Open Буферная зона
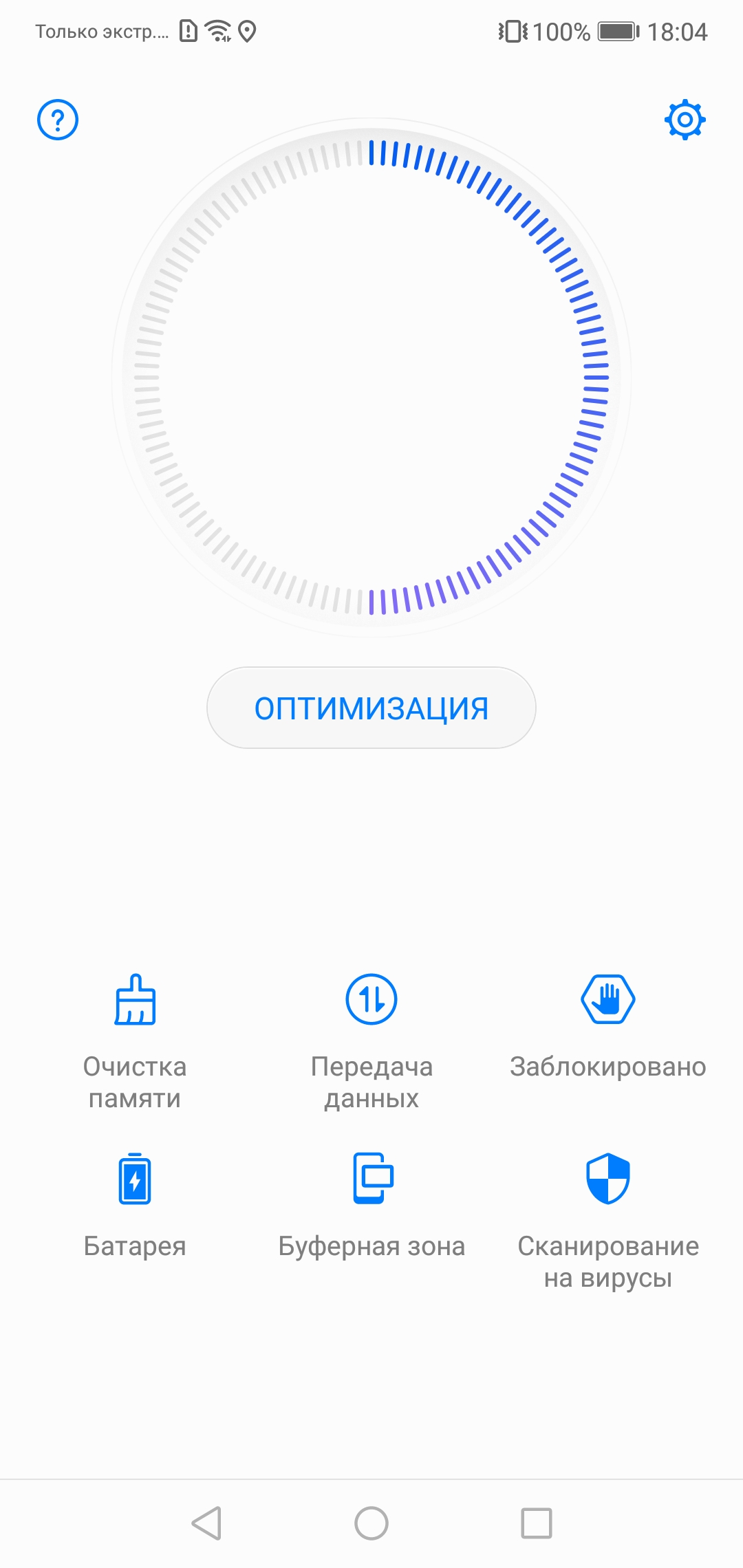This screenshot has width=743, height=1568. pyautogui.click(x=371, y=1205)
